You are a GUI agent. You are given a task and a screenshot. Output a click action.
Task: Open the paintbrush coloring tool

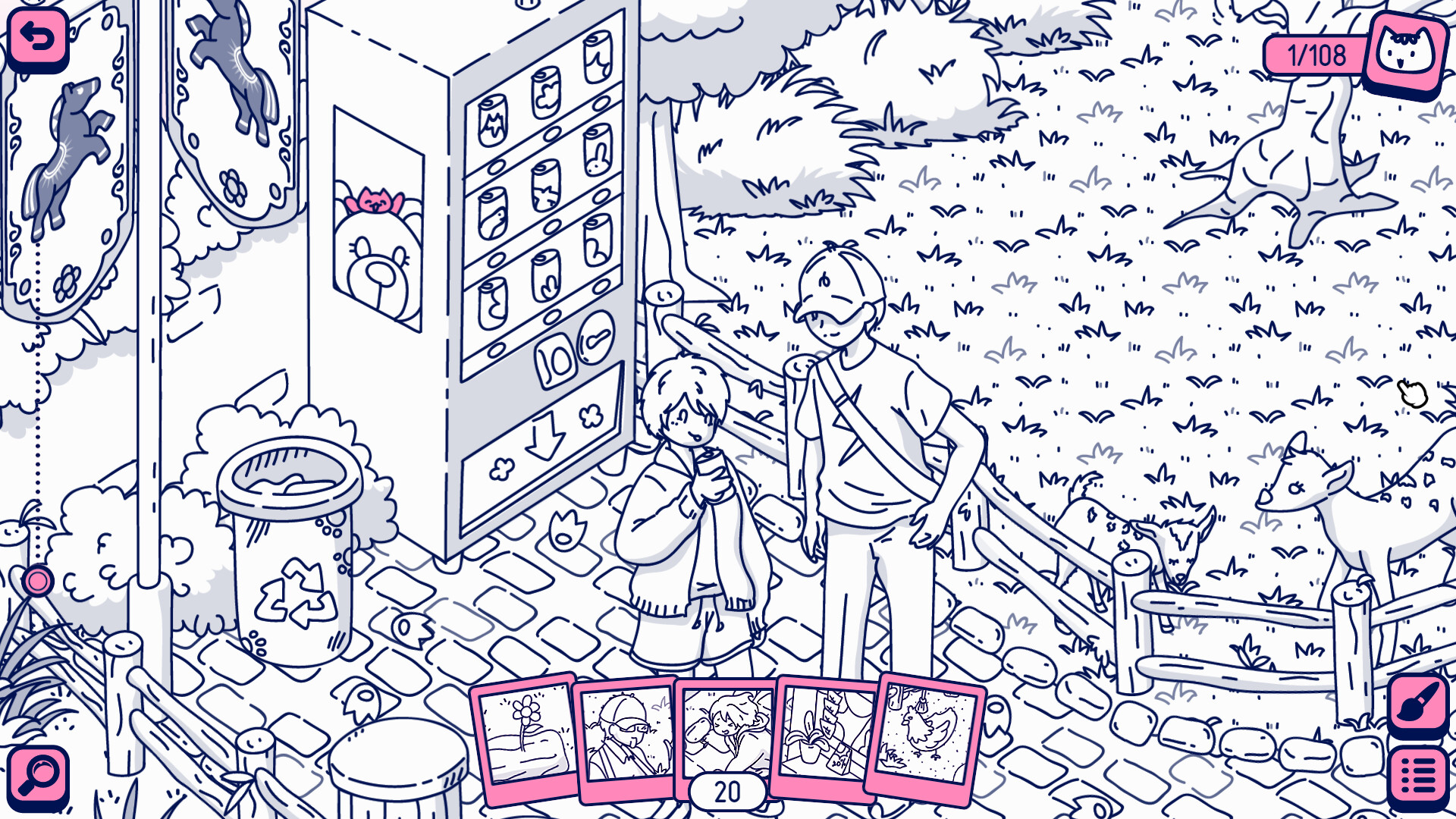pos(1419,704)
